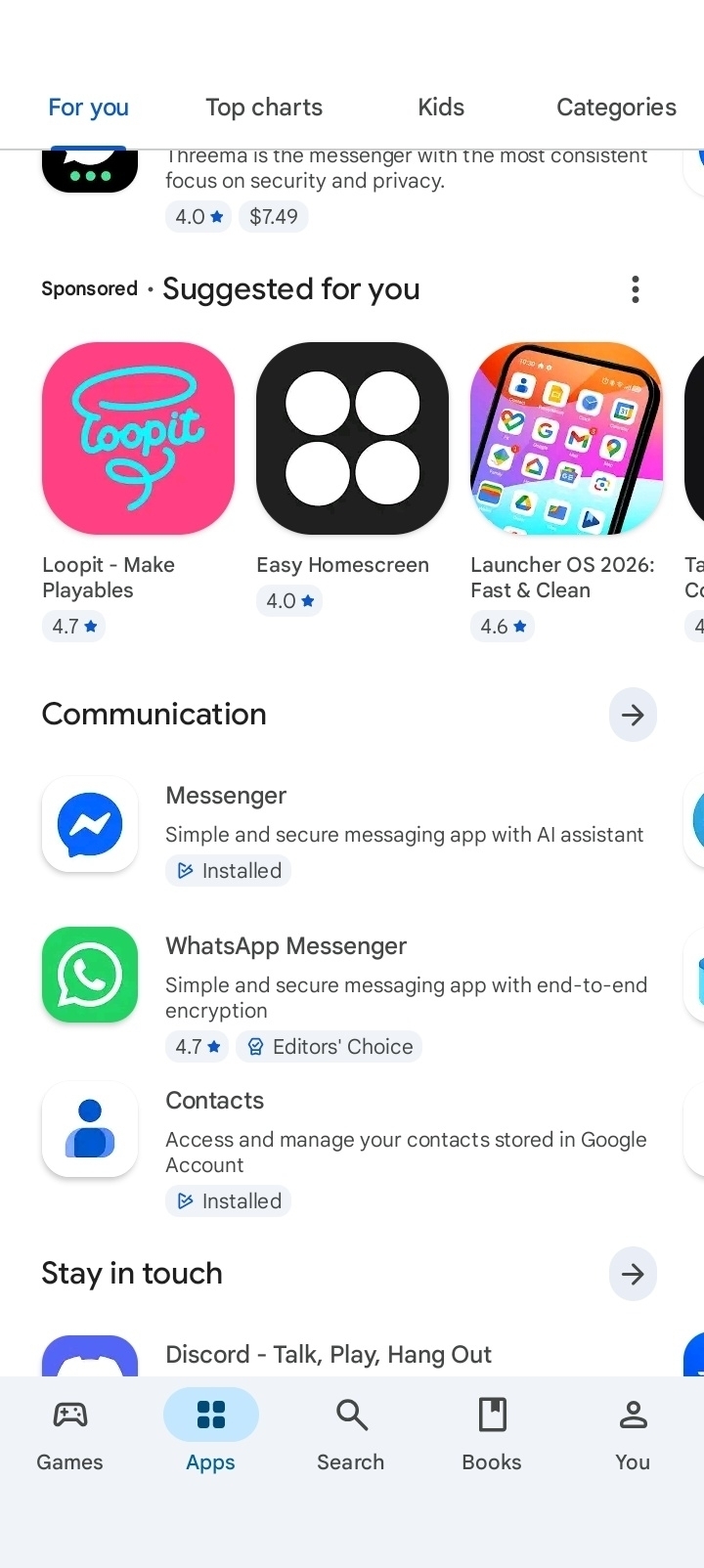The width and height of the screenshot is (704, 1568).
Task: Go to the For you tab
Action: point(88,108)
